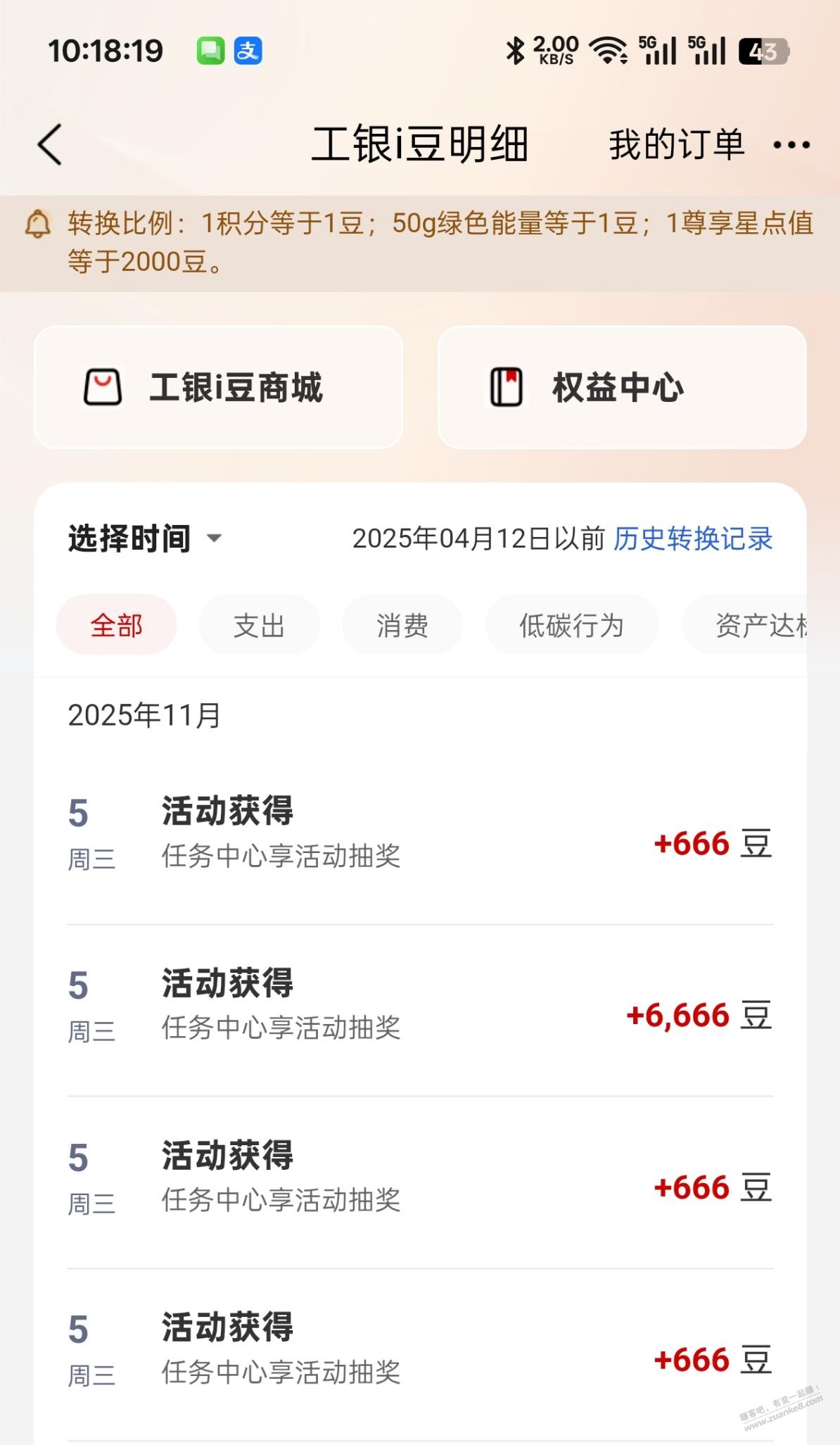The width and height of the screenshot is (840, 1445).
Task: Open 权益中心
Action: coord(622,387)
